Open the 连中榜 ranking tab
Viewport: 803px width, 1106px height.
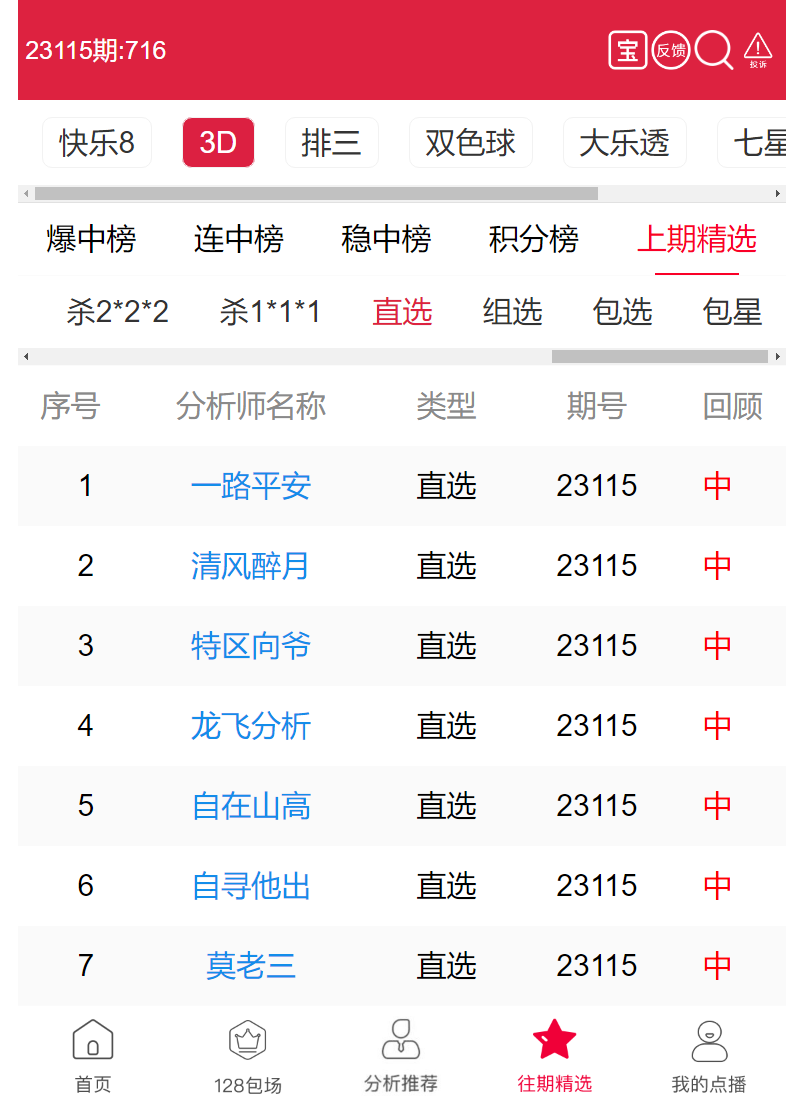coord(239,240)
